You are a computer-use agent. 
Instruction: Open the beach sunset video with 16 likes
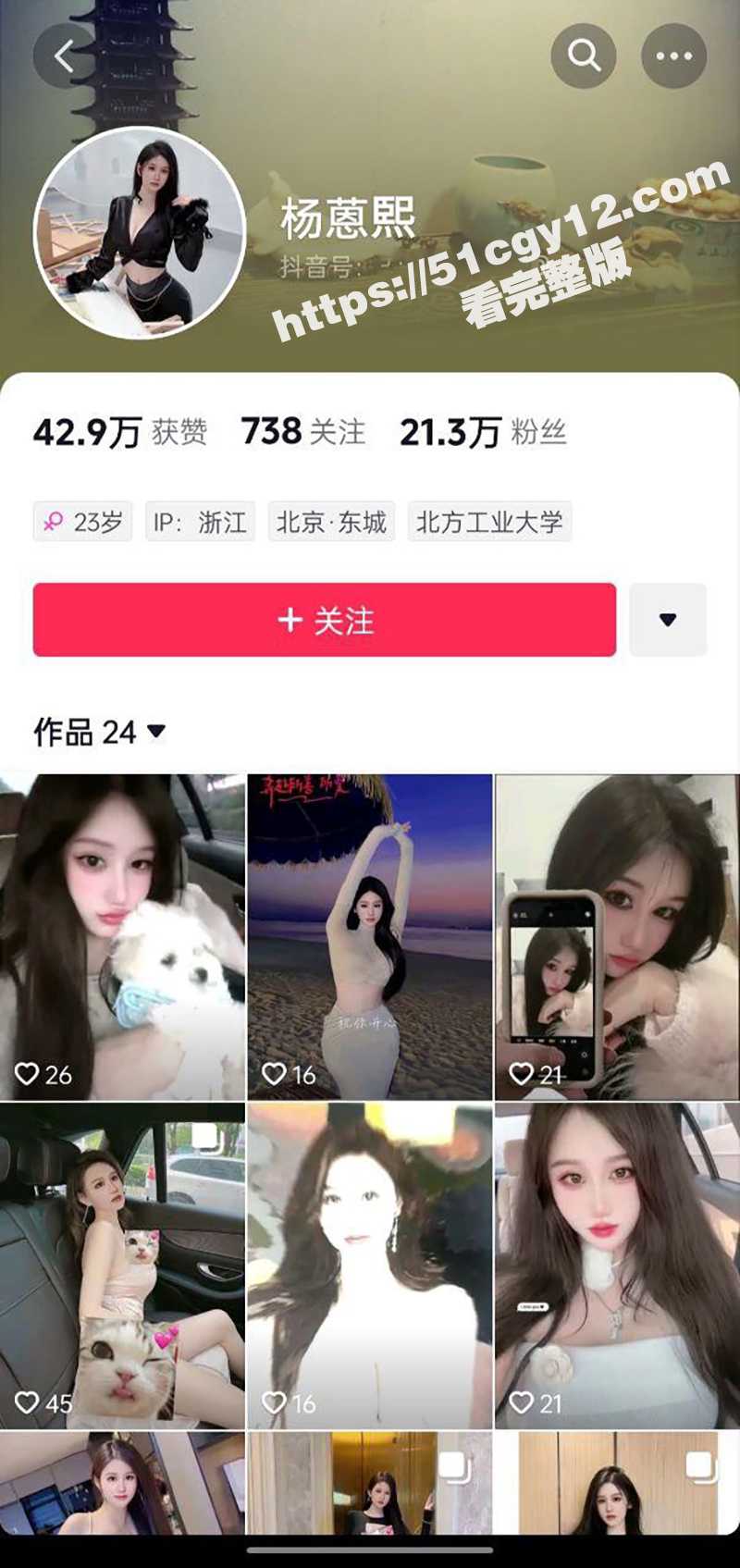tap(370, 936)
